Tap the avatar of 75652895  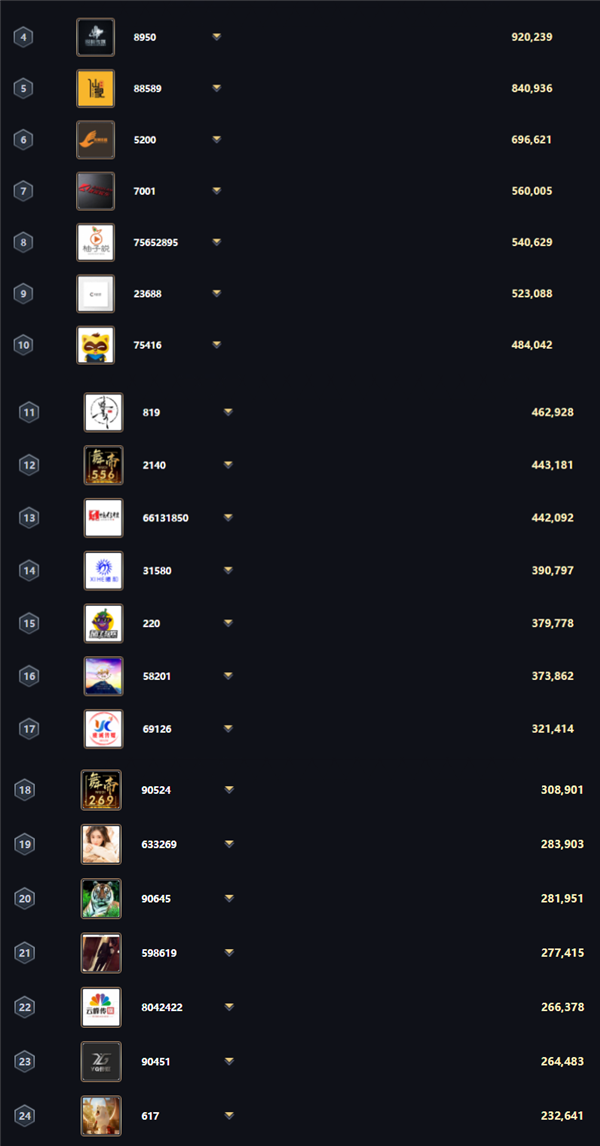click(x=96, y=242)
